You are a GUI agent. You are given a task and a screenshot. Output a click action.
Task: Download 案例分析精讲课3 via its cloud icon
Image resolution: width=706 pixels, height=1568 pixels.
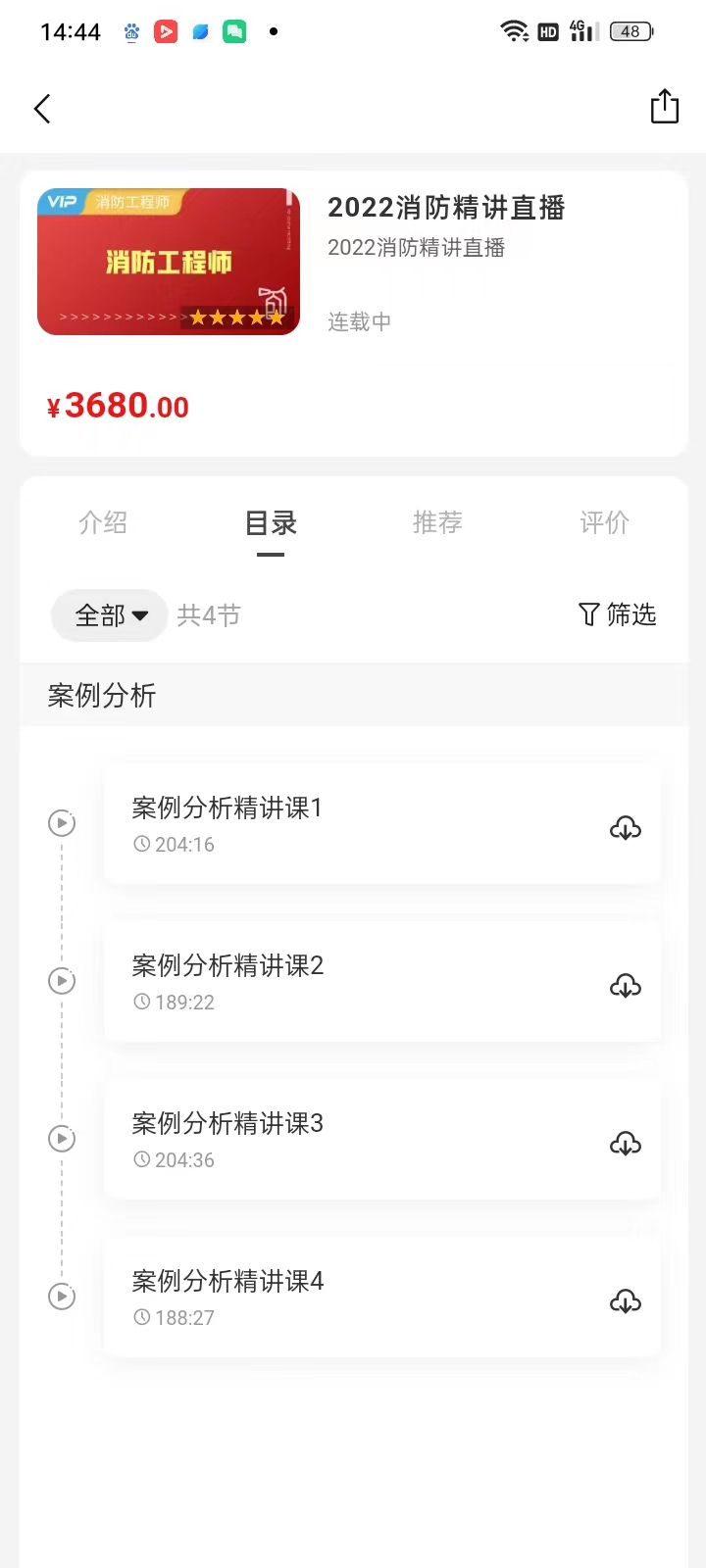626,1143
